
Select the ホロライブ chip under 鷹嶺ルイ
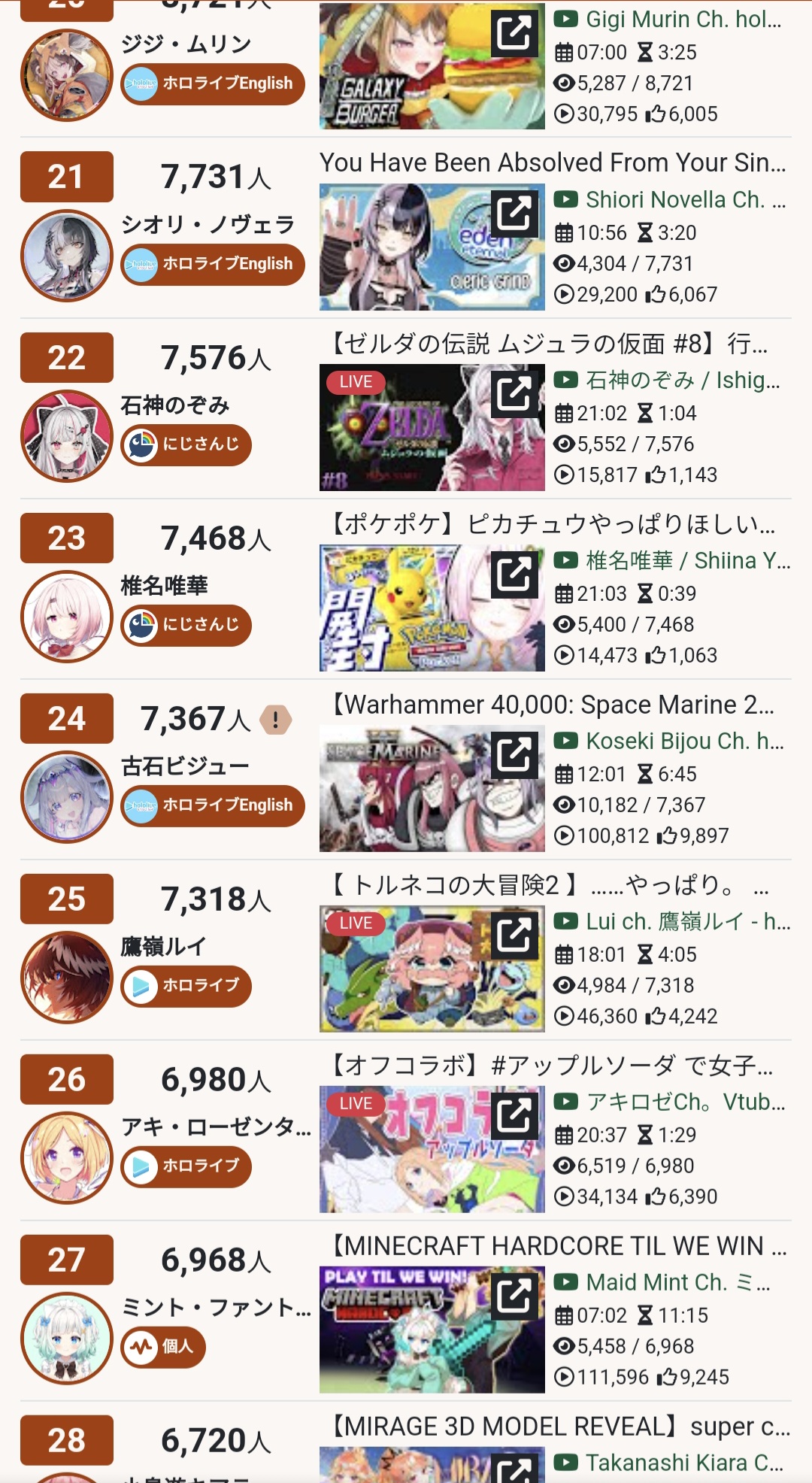pos(186,986)
